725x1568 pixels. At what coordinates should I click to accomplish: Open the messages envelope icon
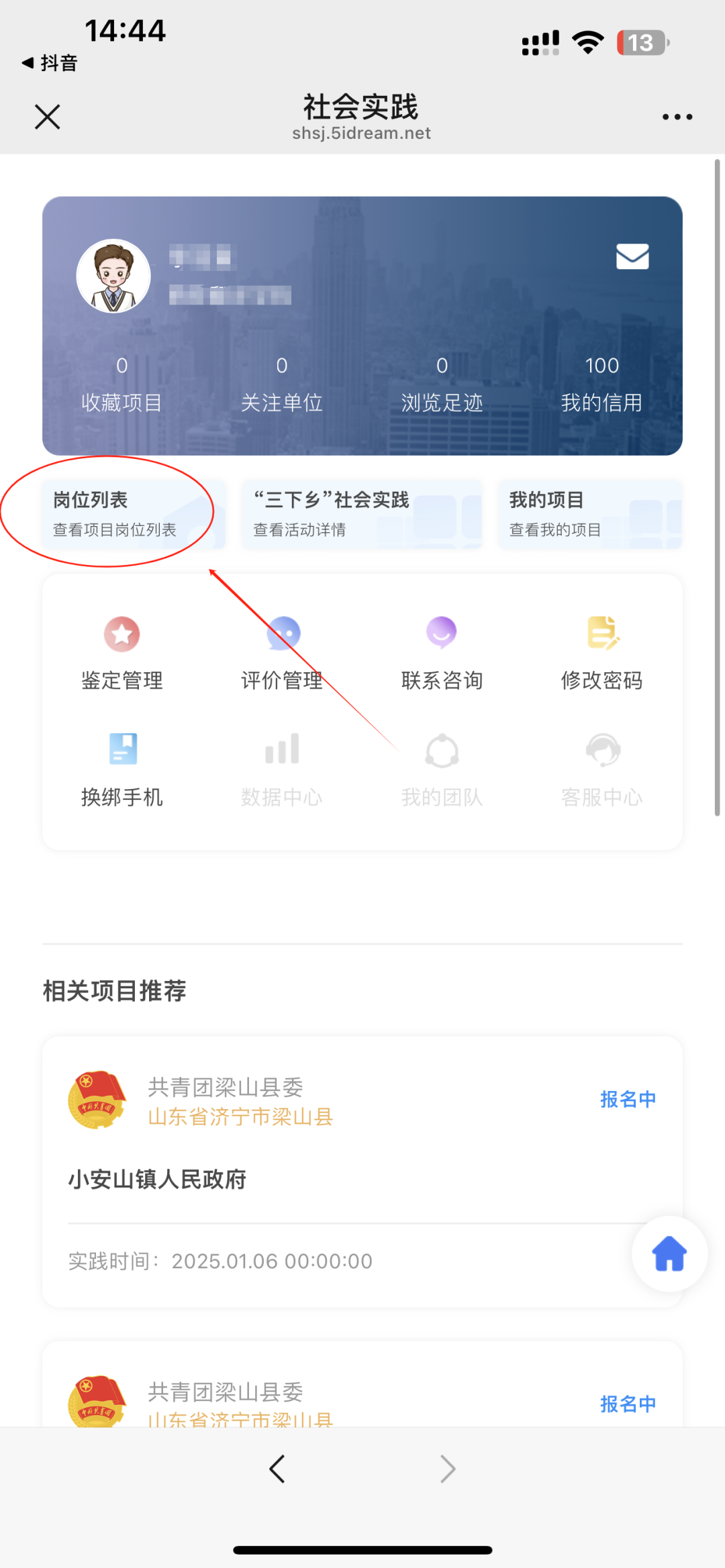[632, 256]
